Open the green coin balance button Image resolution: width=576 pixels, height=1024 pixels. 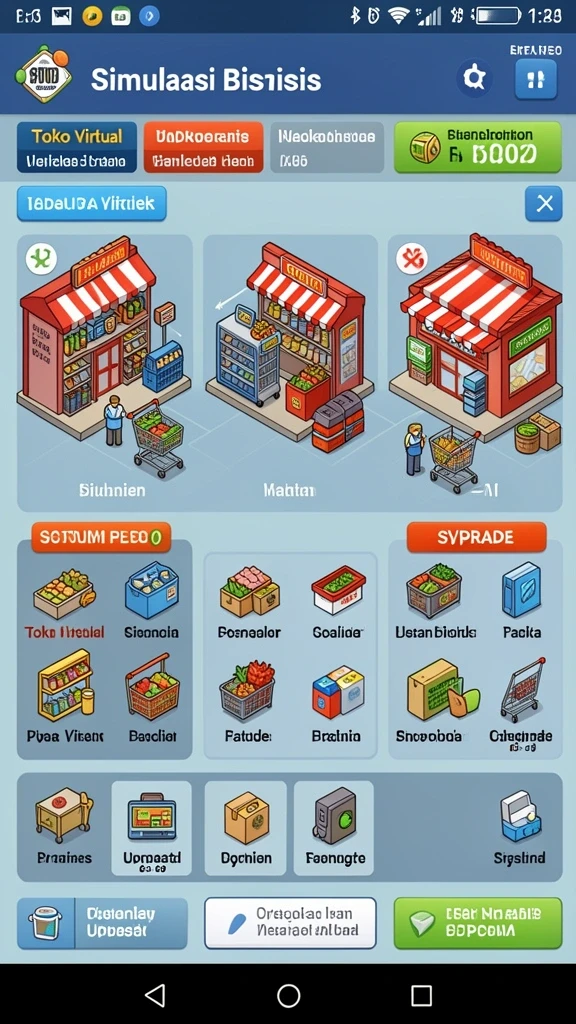[477, 147]
